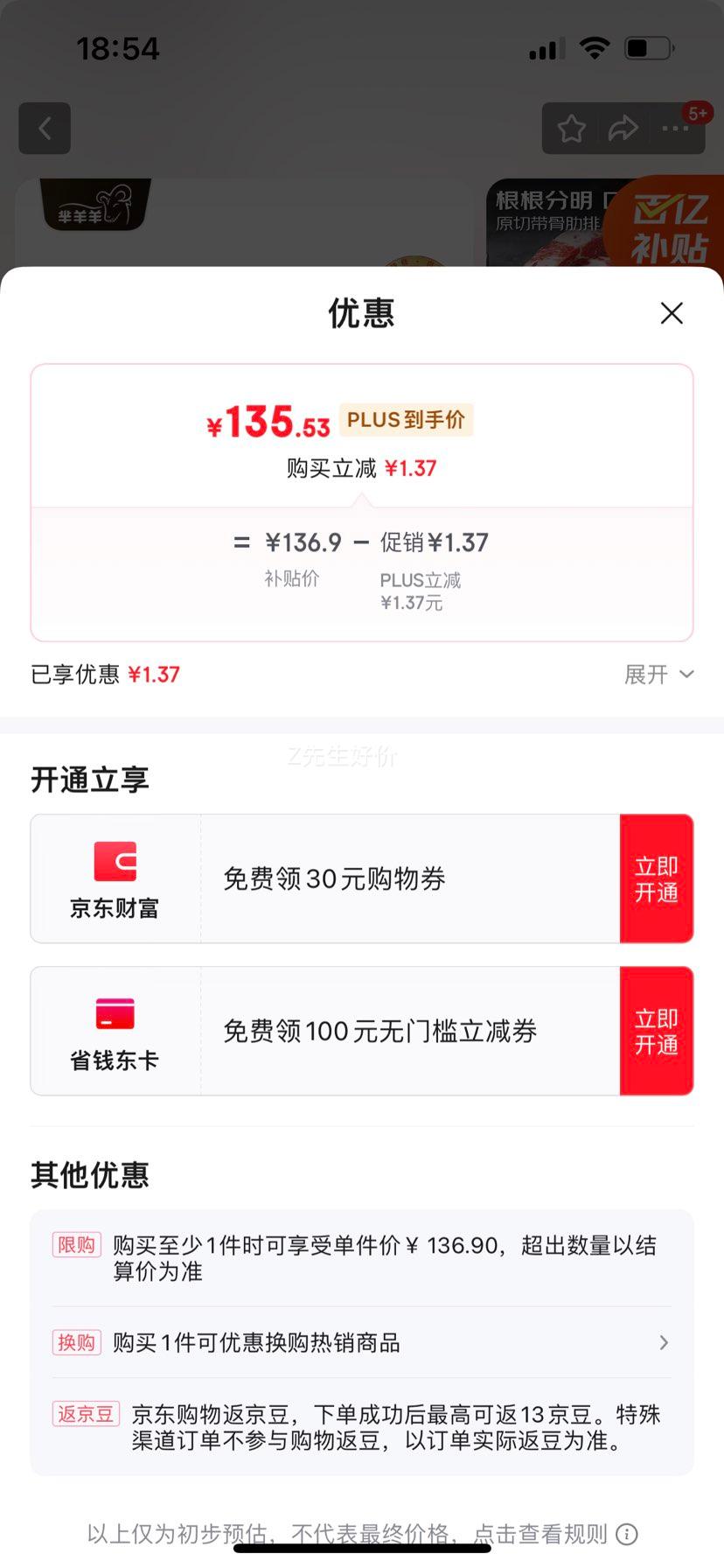Tap 立即开通 for 省钱东卡
The height and width of the screenshot is (1568, 724).
657,1031
